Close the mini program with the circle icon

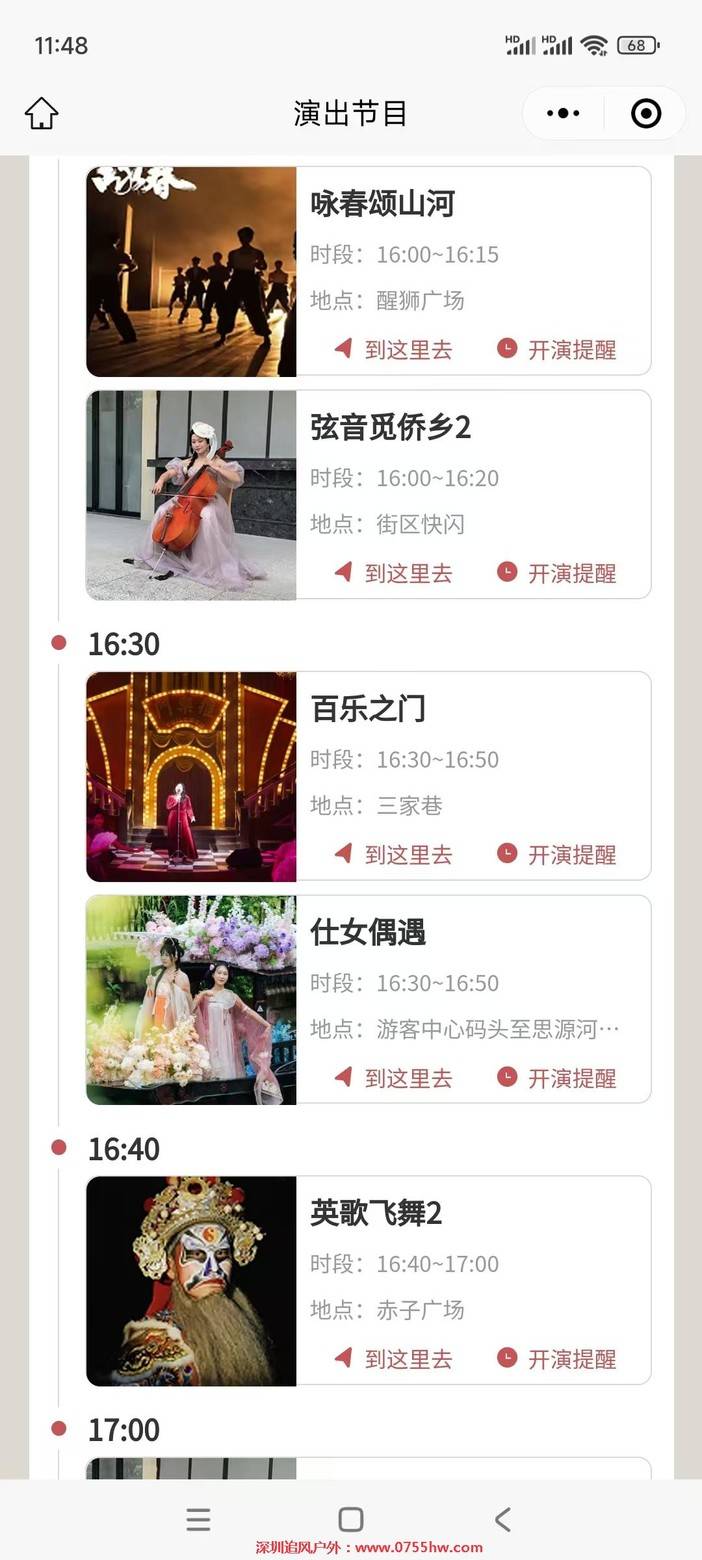(x=646, y=113)
